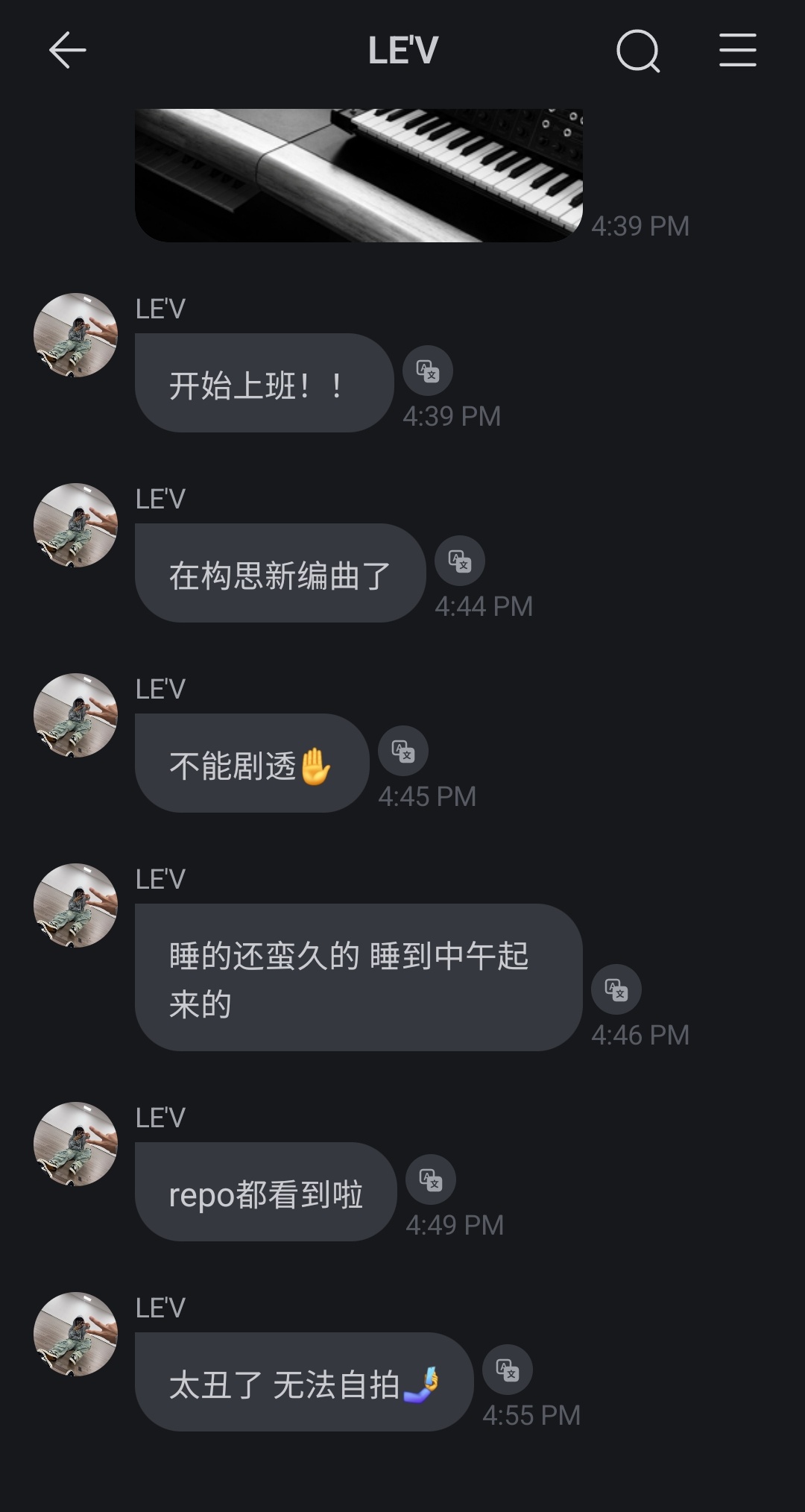Translate the message 不能剧透
Image resolution: width=805 pixels, height=1512 pixels.
403,751
